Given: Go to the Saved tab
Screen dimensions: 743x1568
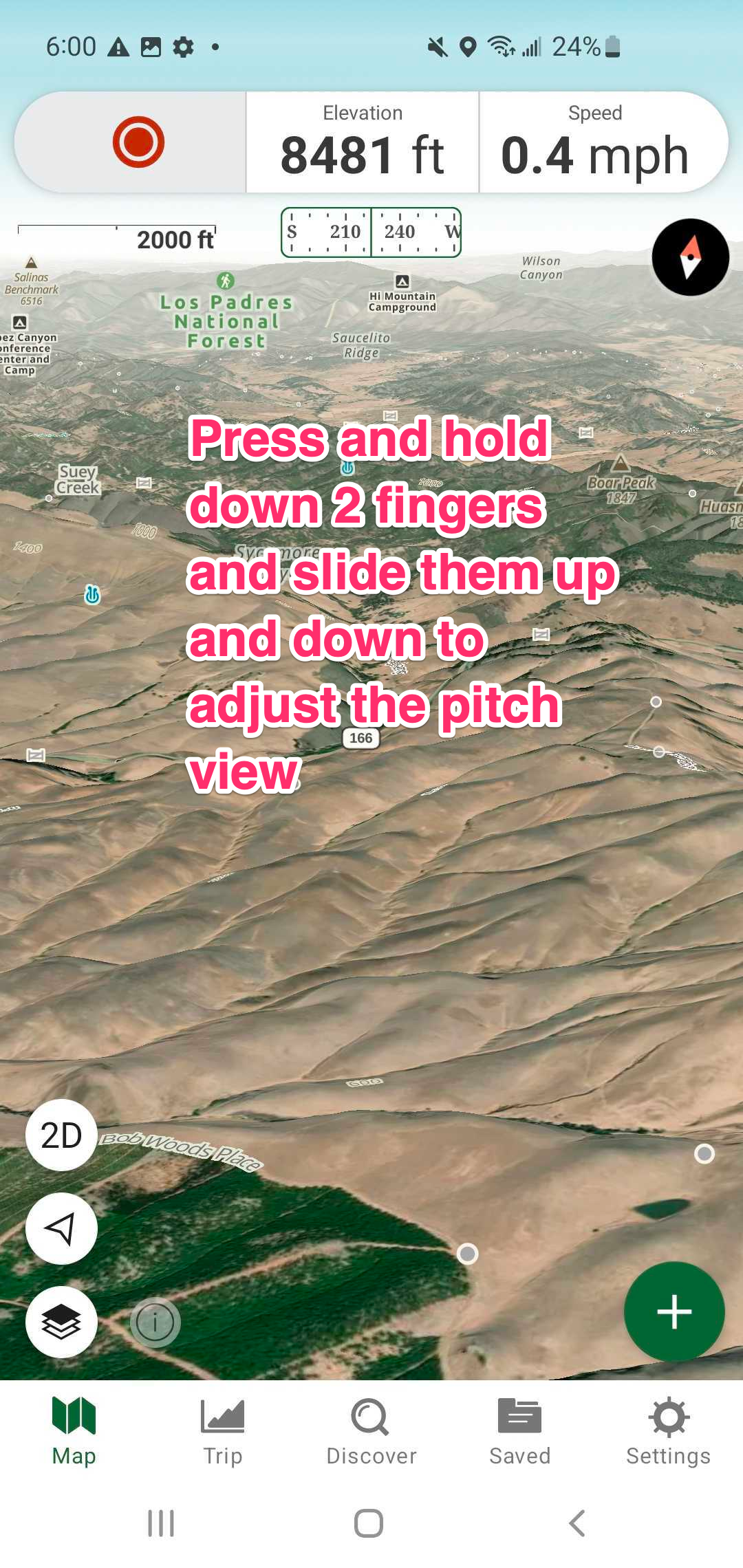Looking at the screenshot, I should (x=520, y=1432).
